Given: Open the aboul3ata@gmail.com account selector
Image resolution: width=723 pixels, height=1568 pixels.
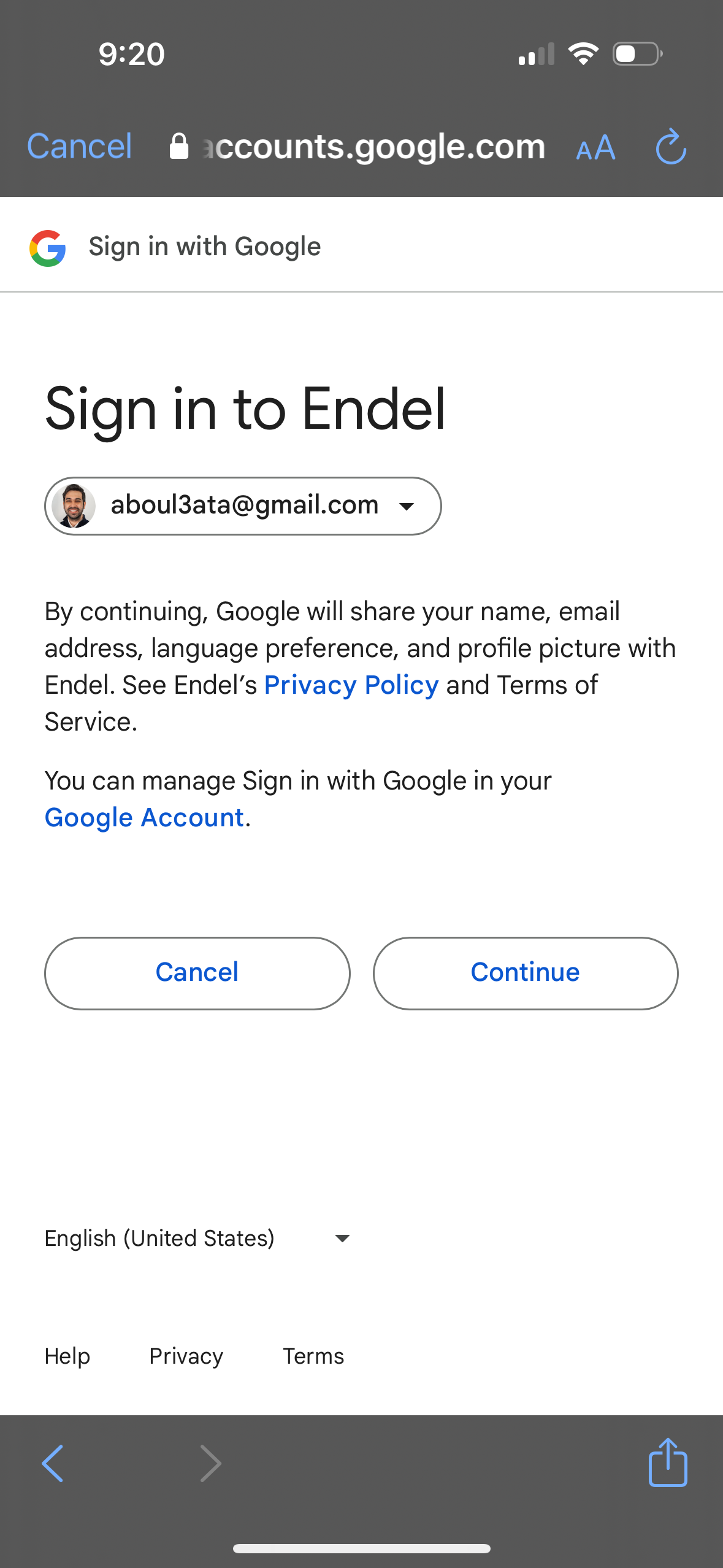Looking at the screenshot, I should pos(243,506).
